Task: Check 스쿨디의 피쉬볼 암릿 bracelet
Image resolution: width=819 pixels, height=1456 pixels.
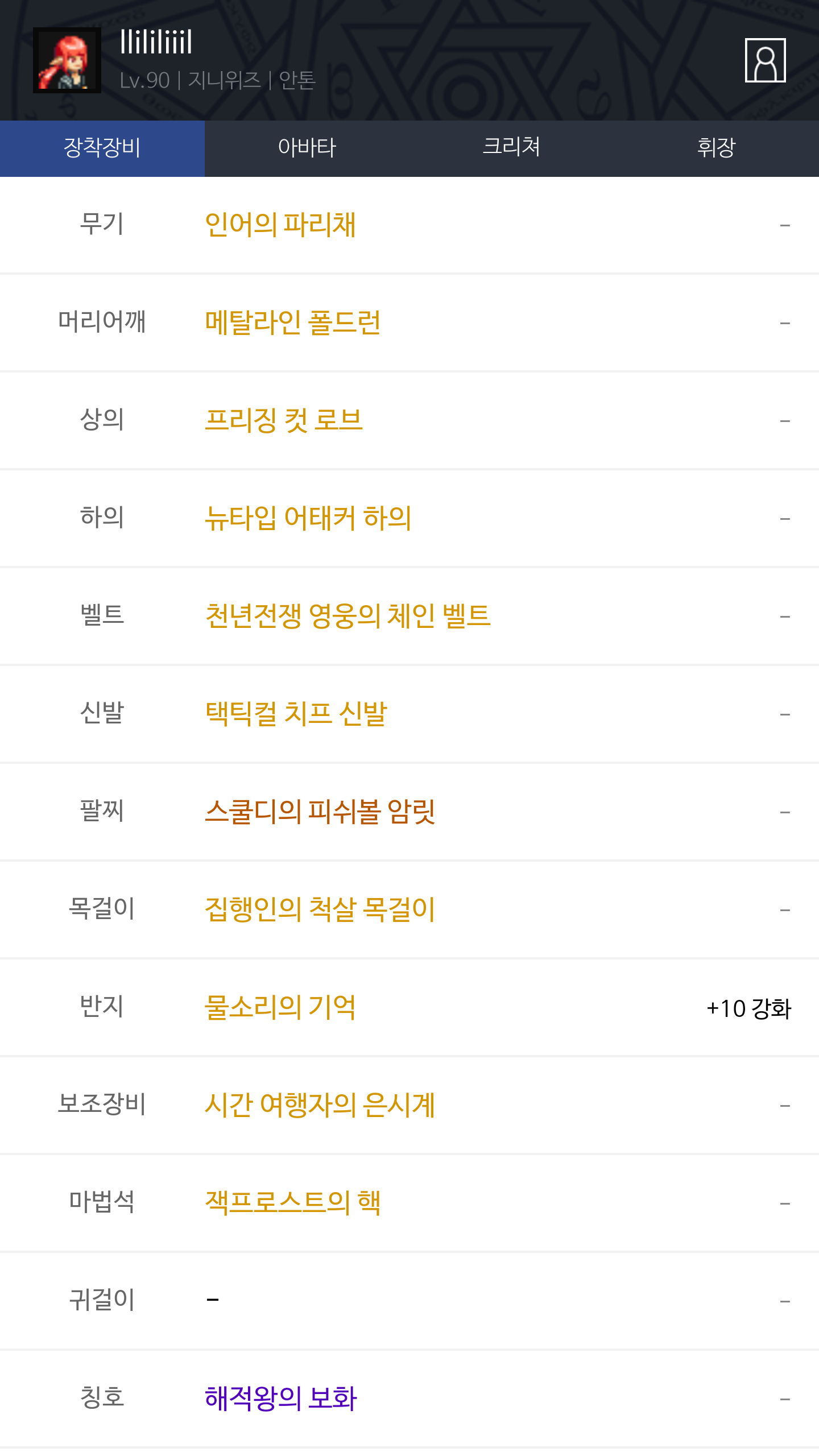Action: [x=320, y=812]
